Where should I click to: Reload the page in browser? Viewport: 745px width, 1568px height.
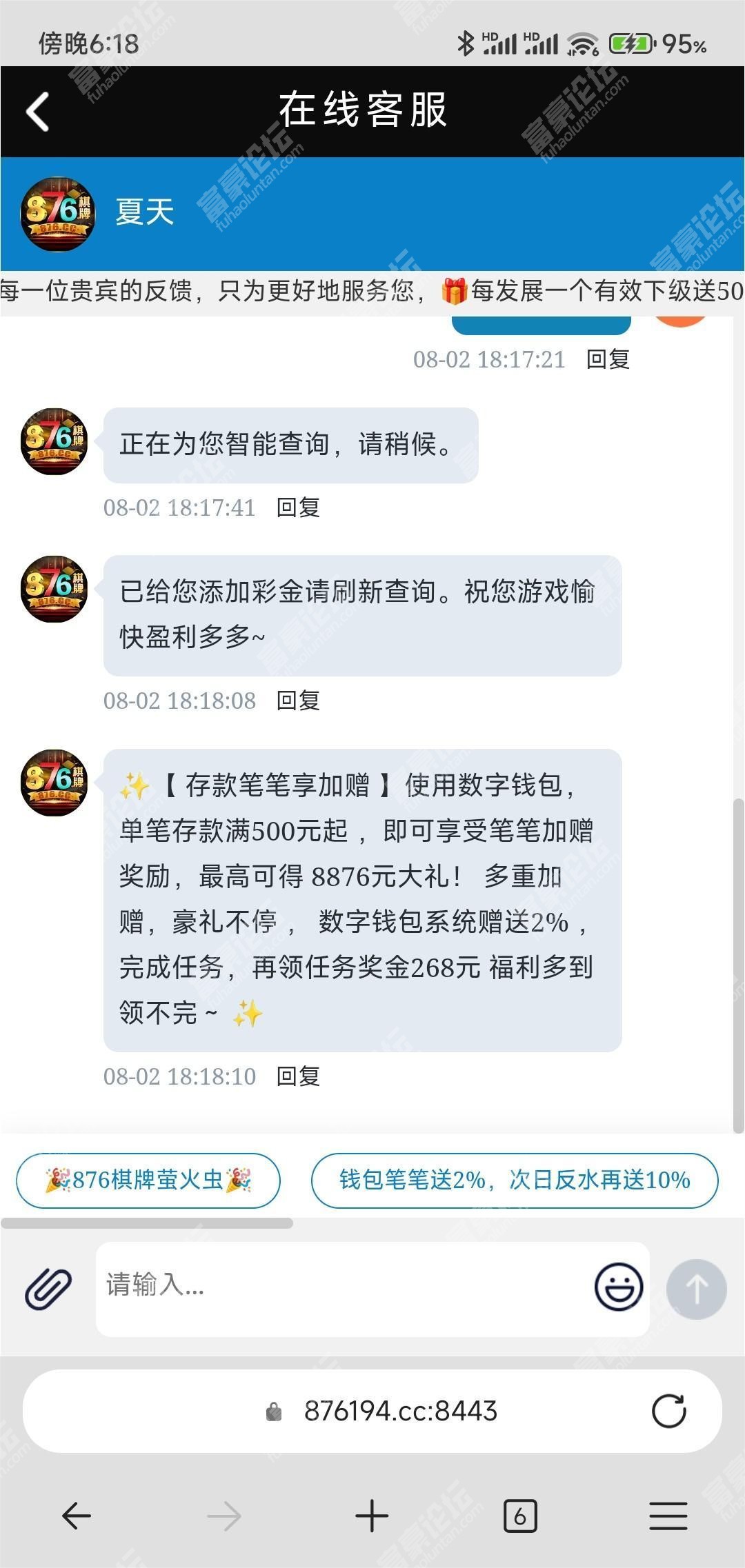point(668,1411)
